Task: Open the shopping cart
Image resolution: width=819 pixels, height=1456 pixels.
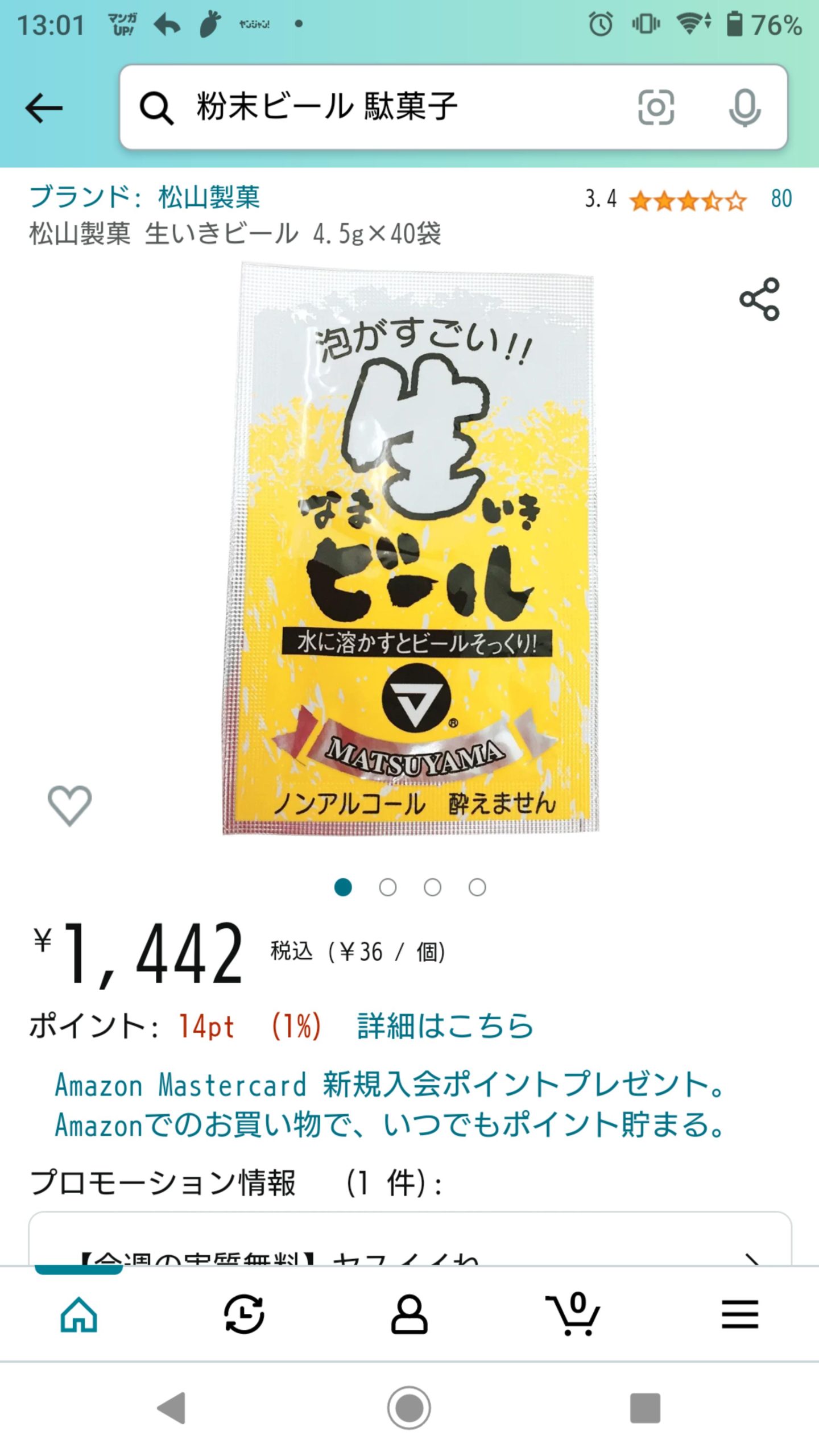Action: click(x=573, y=1314)
